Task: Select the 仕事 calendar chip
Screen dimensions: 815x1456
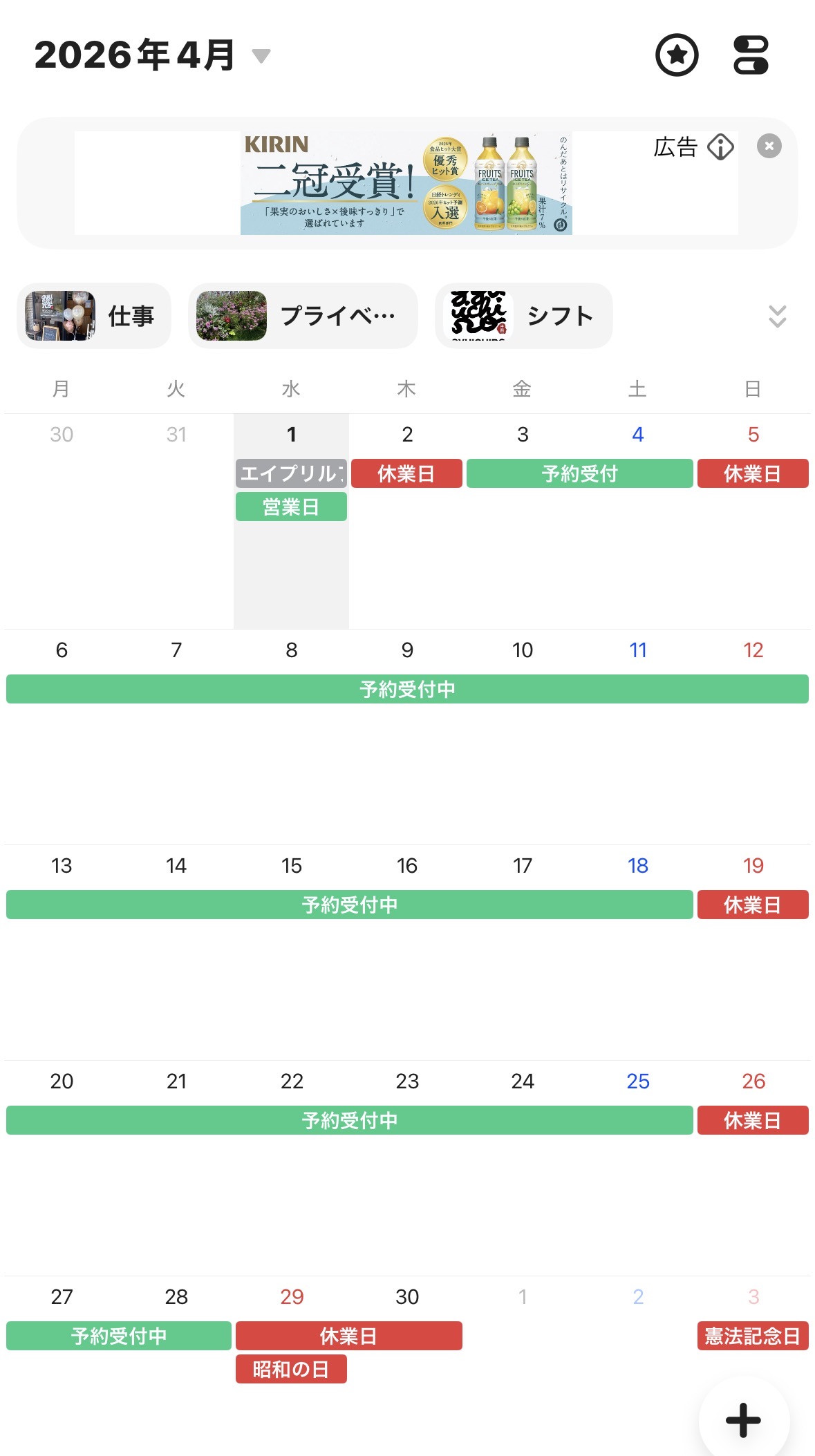Action: (x=93, y=316)
